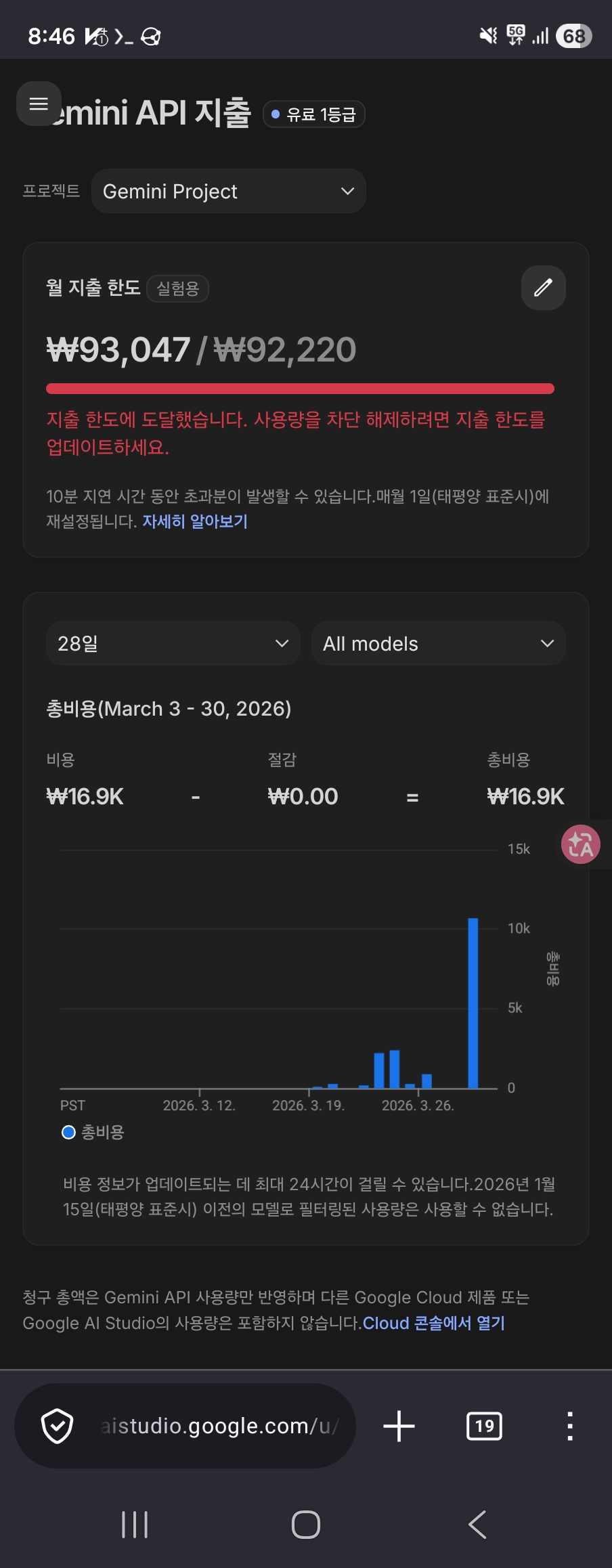Open the hamburger navigation menu

[x=39, y=104]
